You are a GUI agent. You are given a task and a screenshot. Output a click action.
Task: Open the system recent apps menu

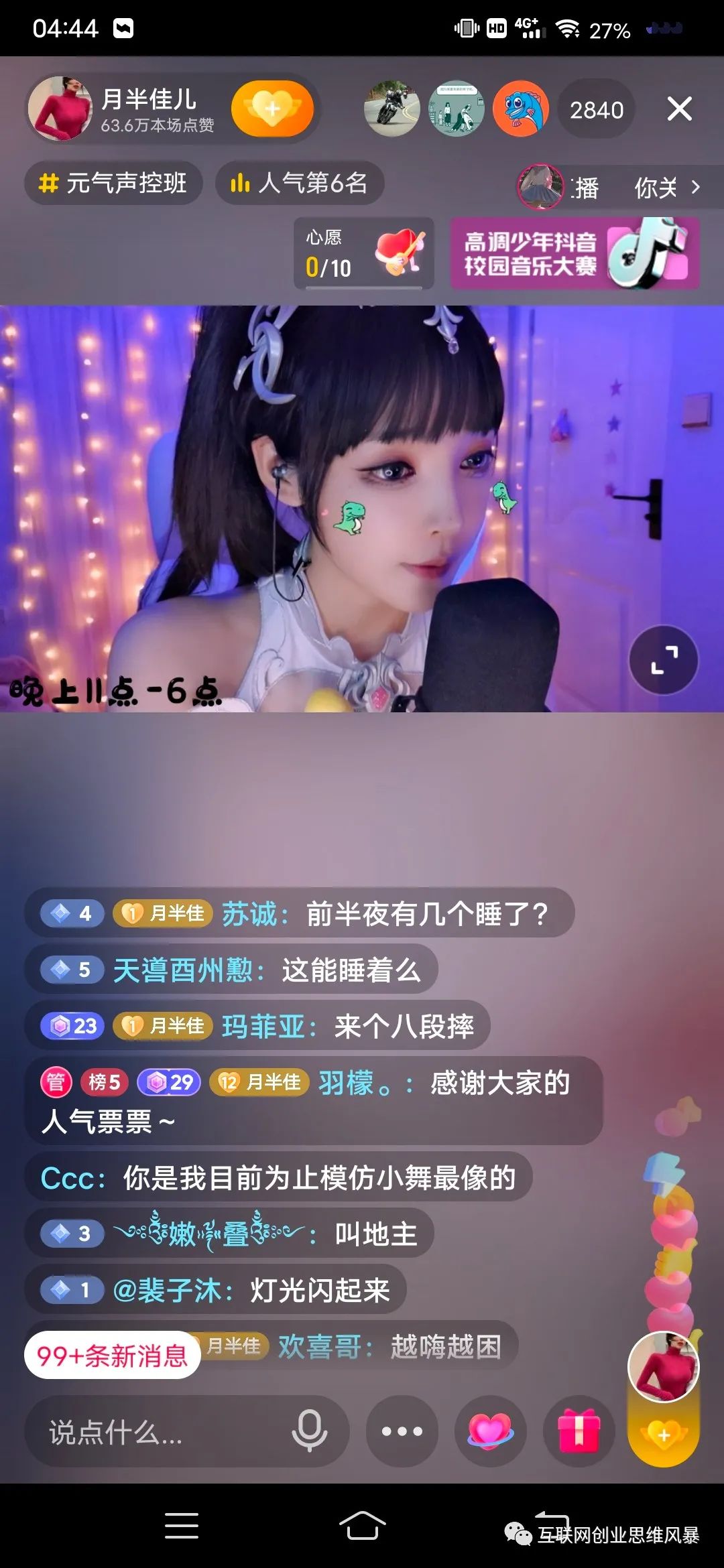[x=181, y=1526]
